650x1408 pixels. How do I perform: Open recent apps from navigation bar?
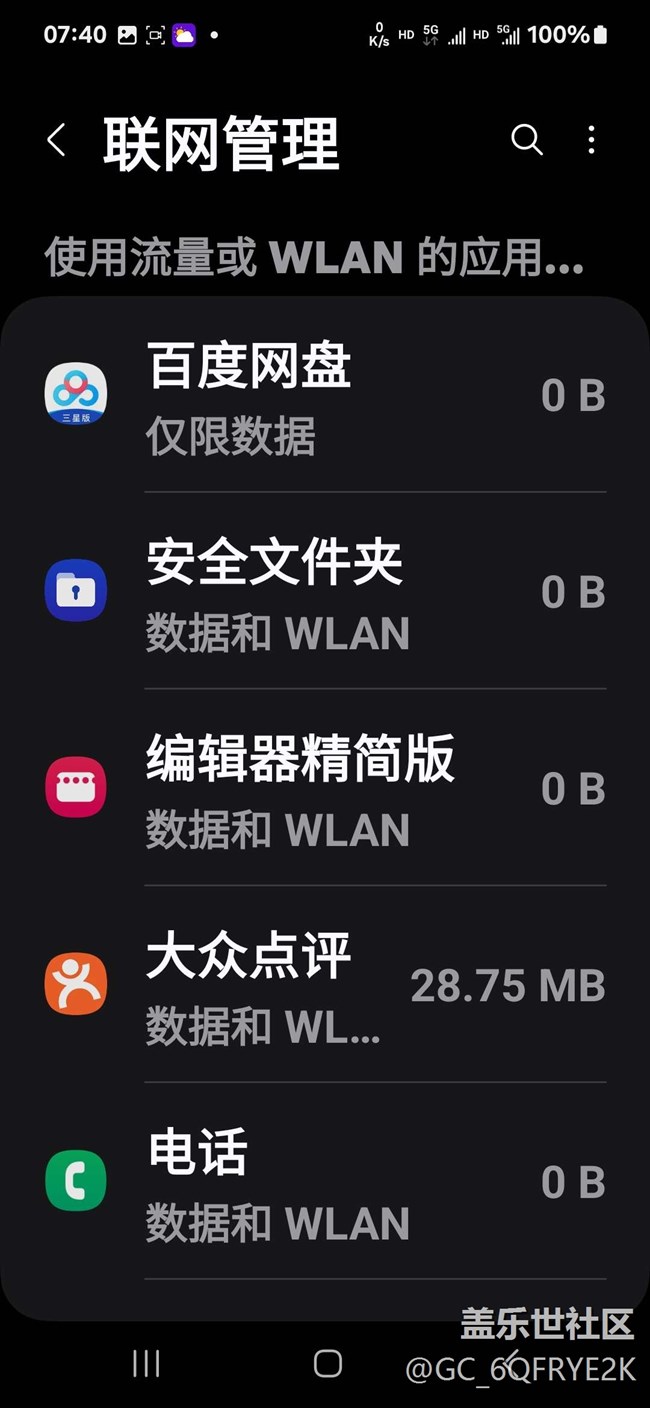pyautogui.click(x=146, y=1363)
